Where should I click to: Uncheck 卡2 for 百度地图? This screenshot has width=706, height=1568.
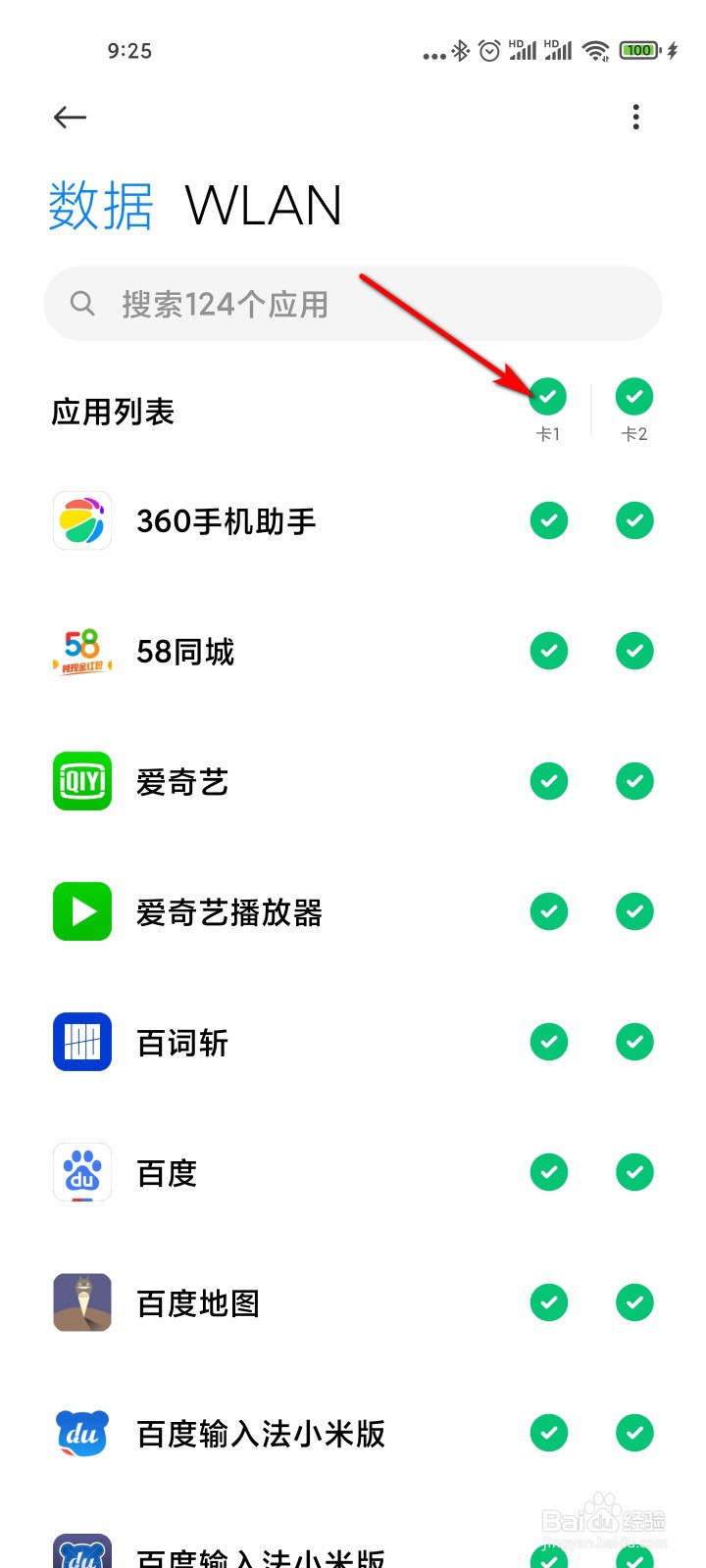tap(634, 1302)
